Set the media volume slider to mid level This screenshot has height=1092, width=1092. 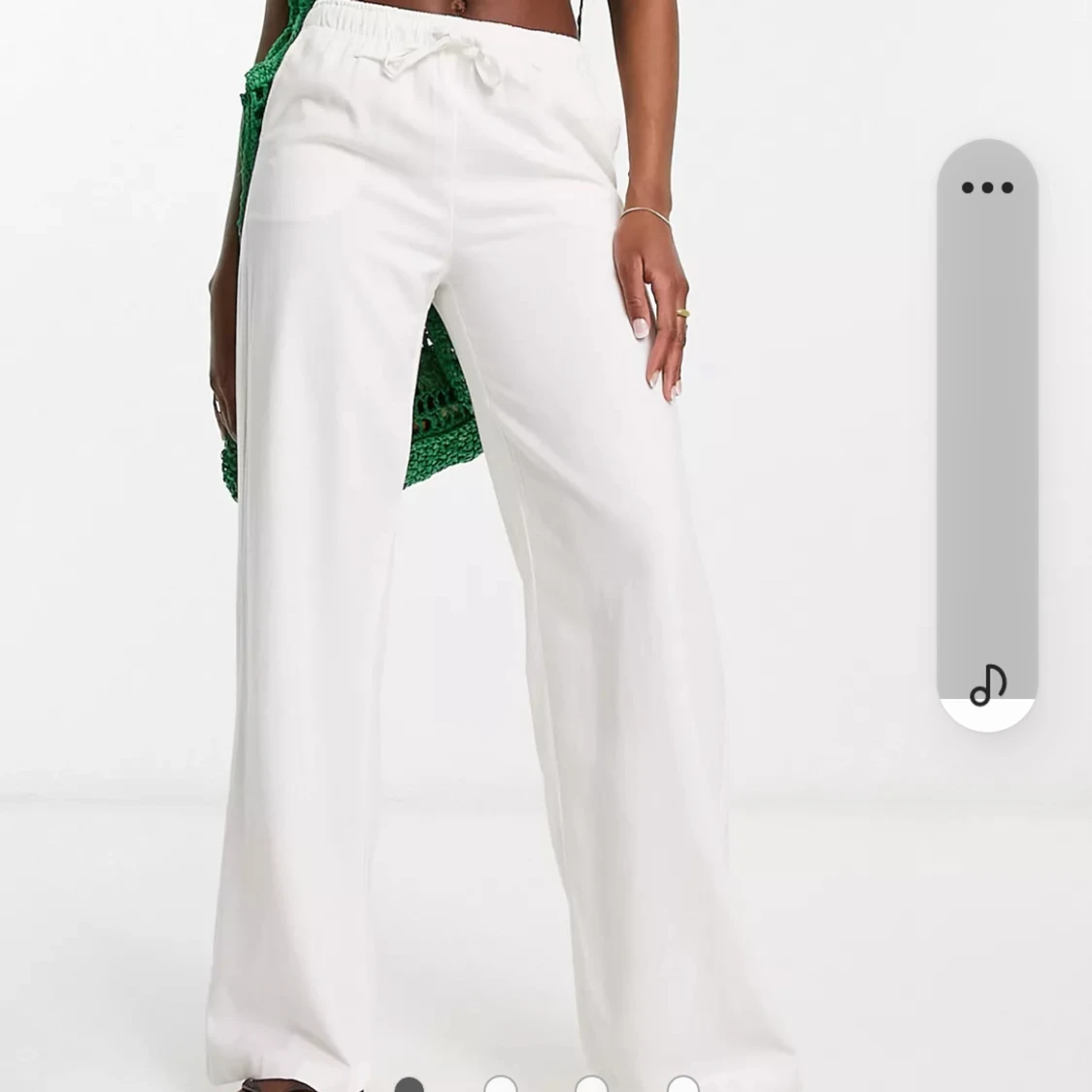pyautogui.click(x=987, y=437)
